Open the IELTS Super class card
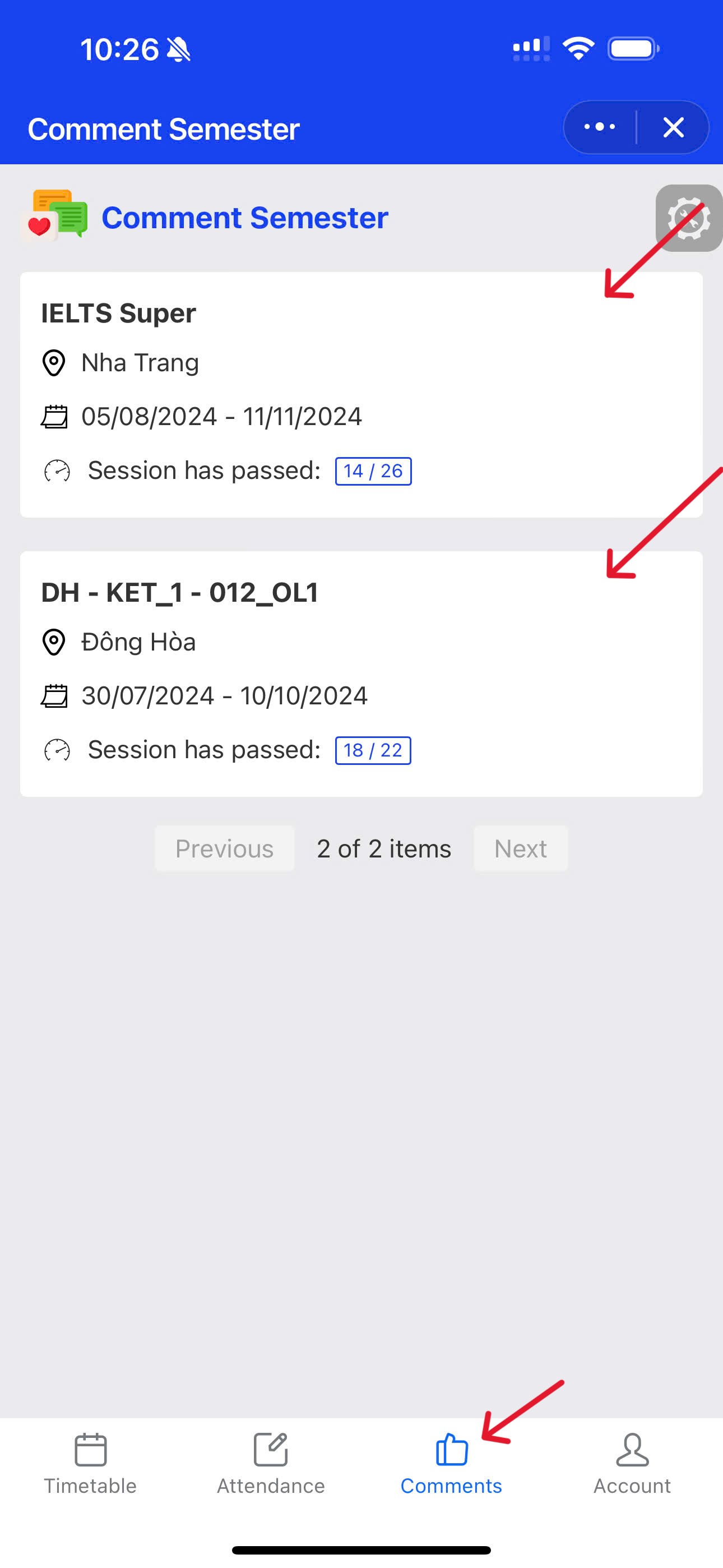 pyautogui.click(x=361, y=394)
